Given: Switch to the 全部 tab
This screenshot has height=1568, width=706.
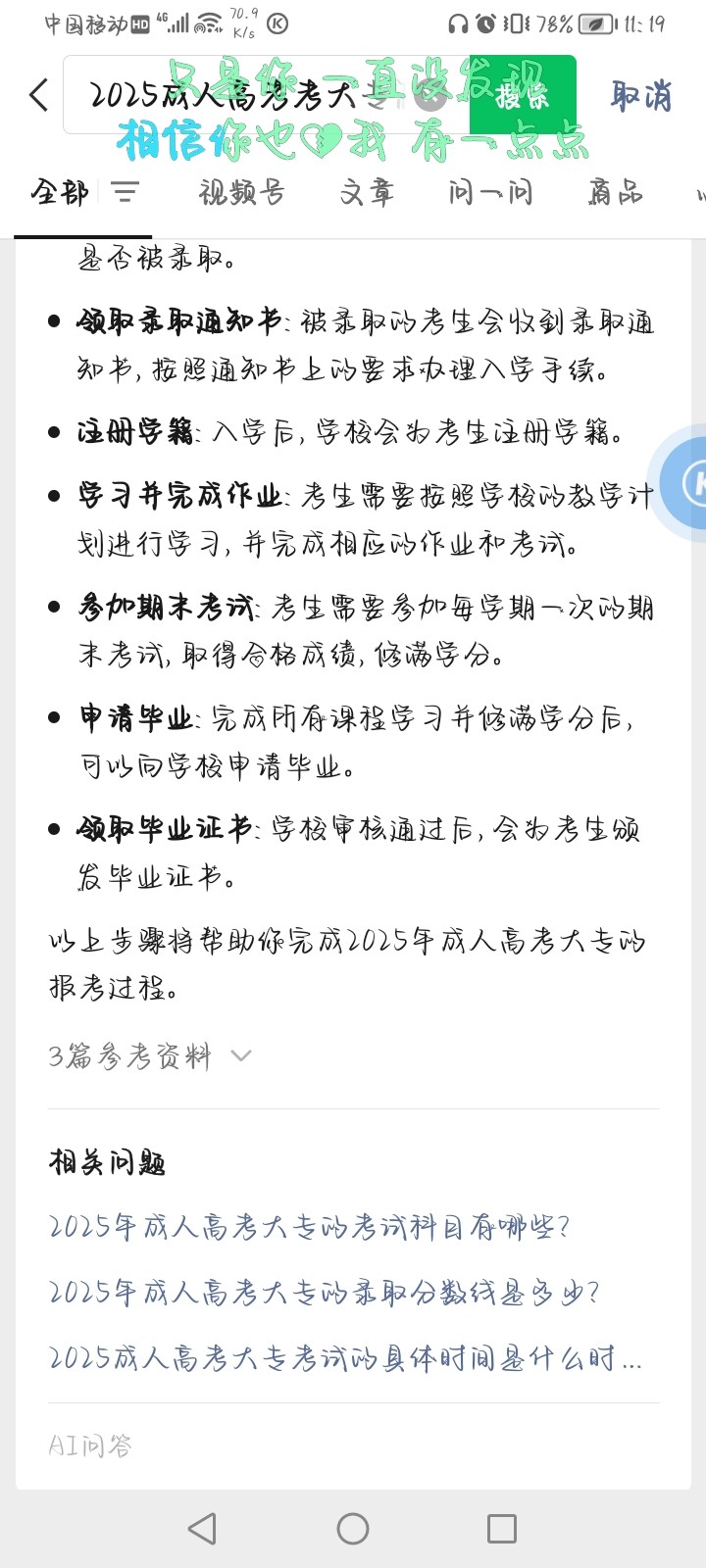Looking at the screenshot, I should click(x=59, y=191).
